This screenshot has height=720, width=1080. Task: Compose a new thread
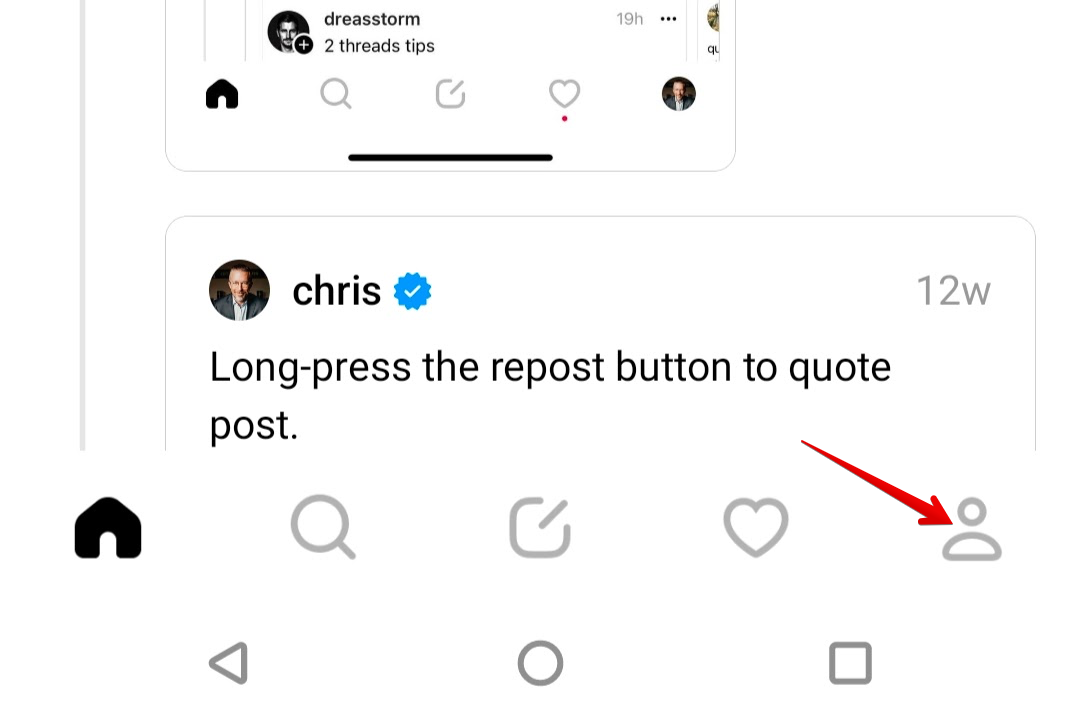click(540, 528)
